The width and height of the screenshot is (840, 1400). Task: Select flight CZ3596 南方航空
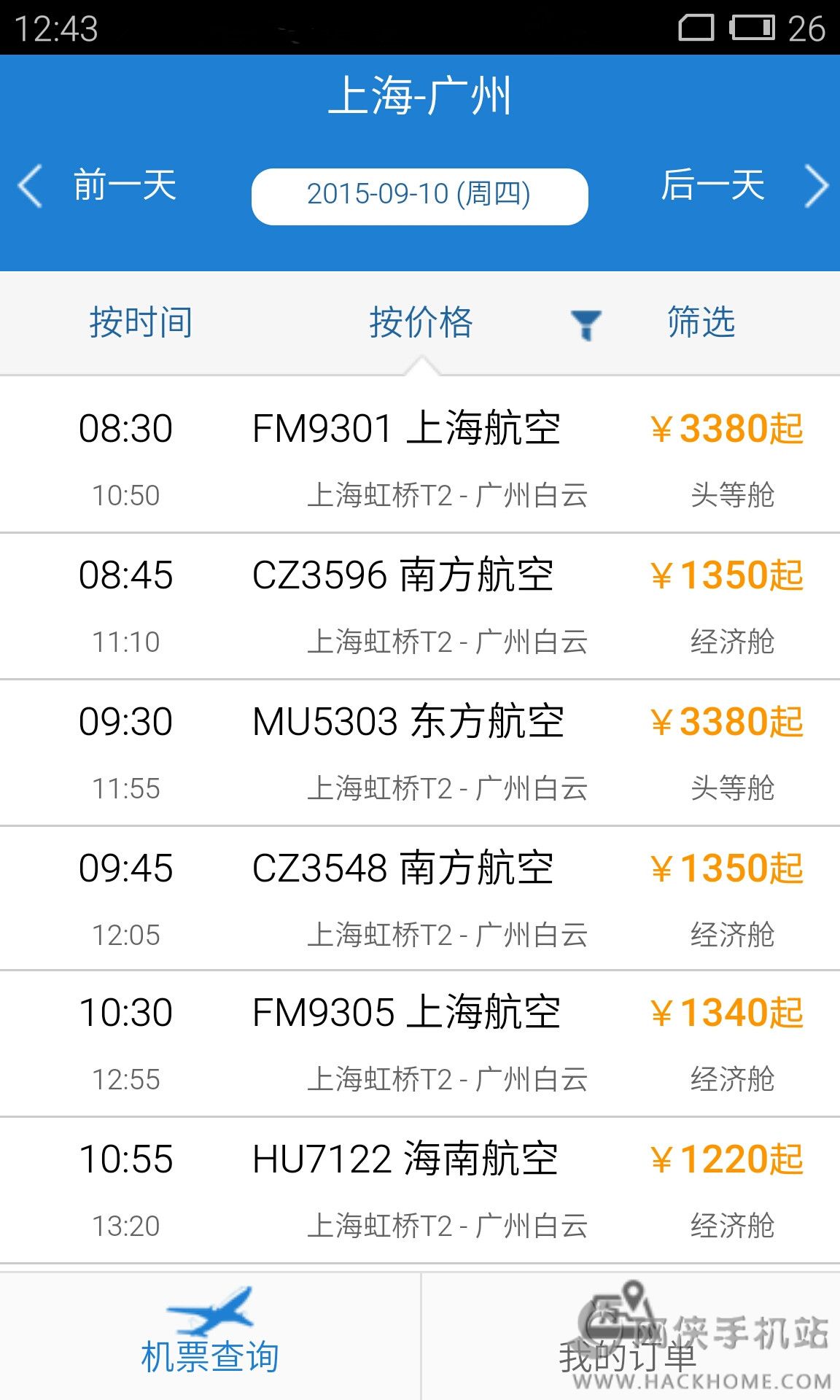point(420,606)
